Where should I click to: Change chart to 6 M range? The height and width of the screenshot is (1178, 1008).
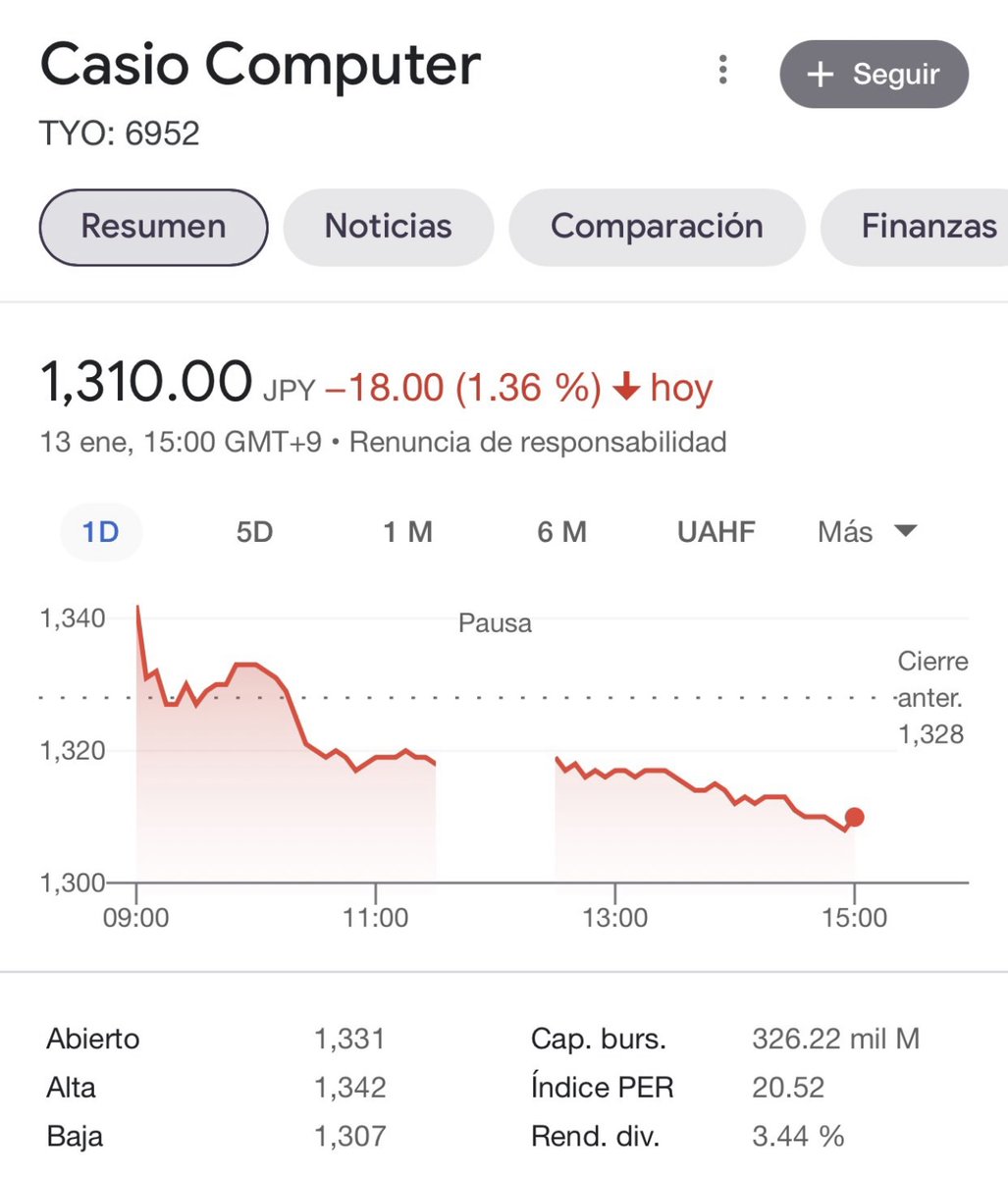click(x=561, y=532)
